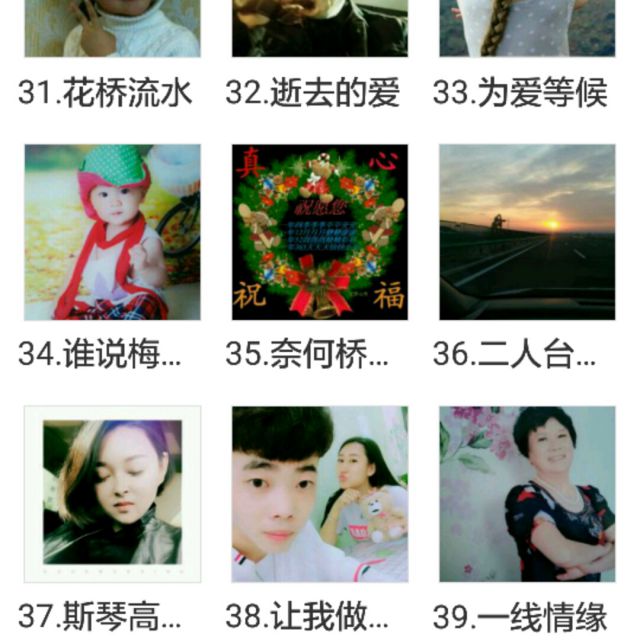This screenshot has height=640, width=640.
Task: Tap the baby photo numbered 34
Action: (112, 232)
